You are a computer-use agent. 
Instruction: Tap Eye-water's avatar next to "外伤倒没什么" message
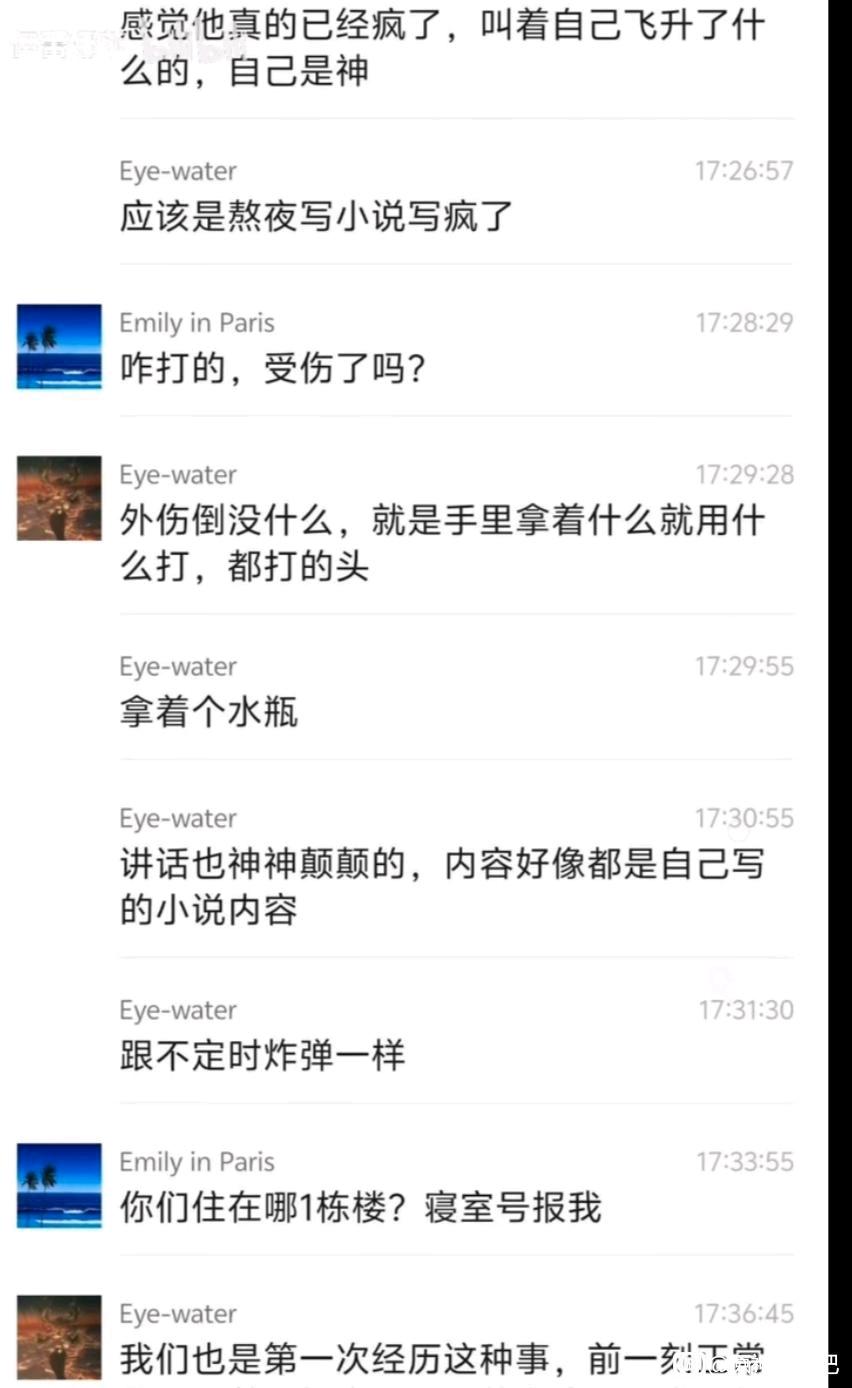click(59, 498)
